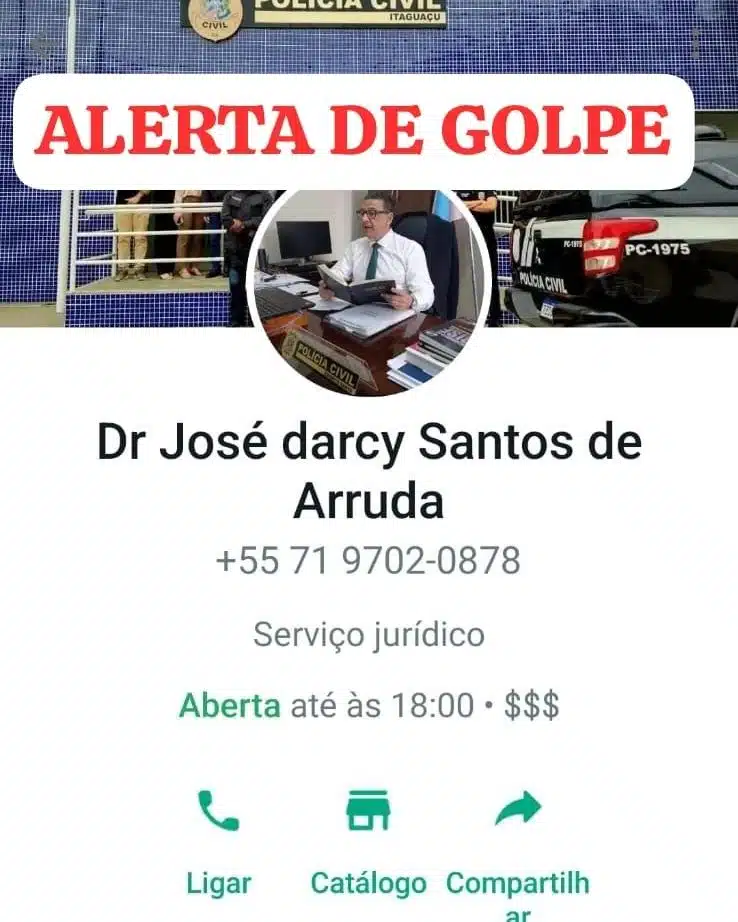Open the overflow menu on the cover photo

(697, 44)
